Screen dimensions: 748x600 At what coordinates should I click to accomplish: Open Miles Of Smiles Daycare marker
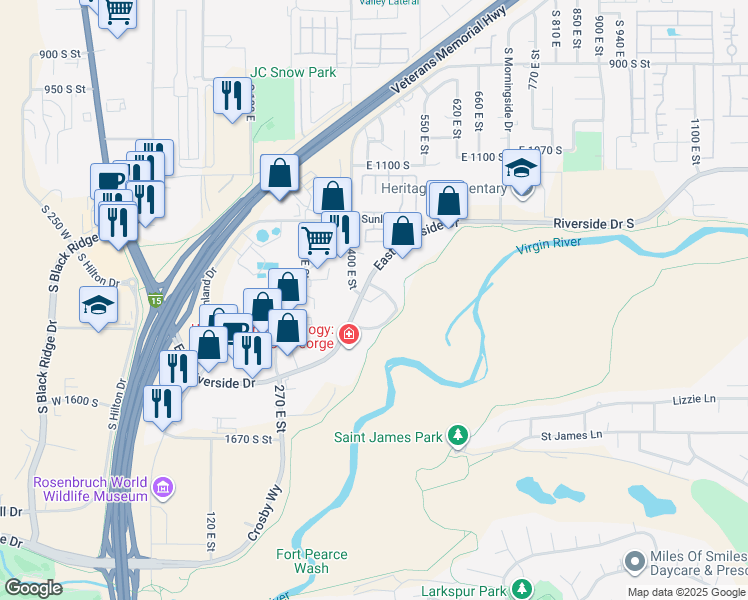click(633, 561)
